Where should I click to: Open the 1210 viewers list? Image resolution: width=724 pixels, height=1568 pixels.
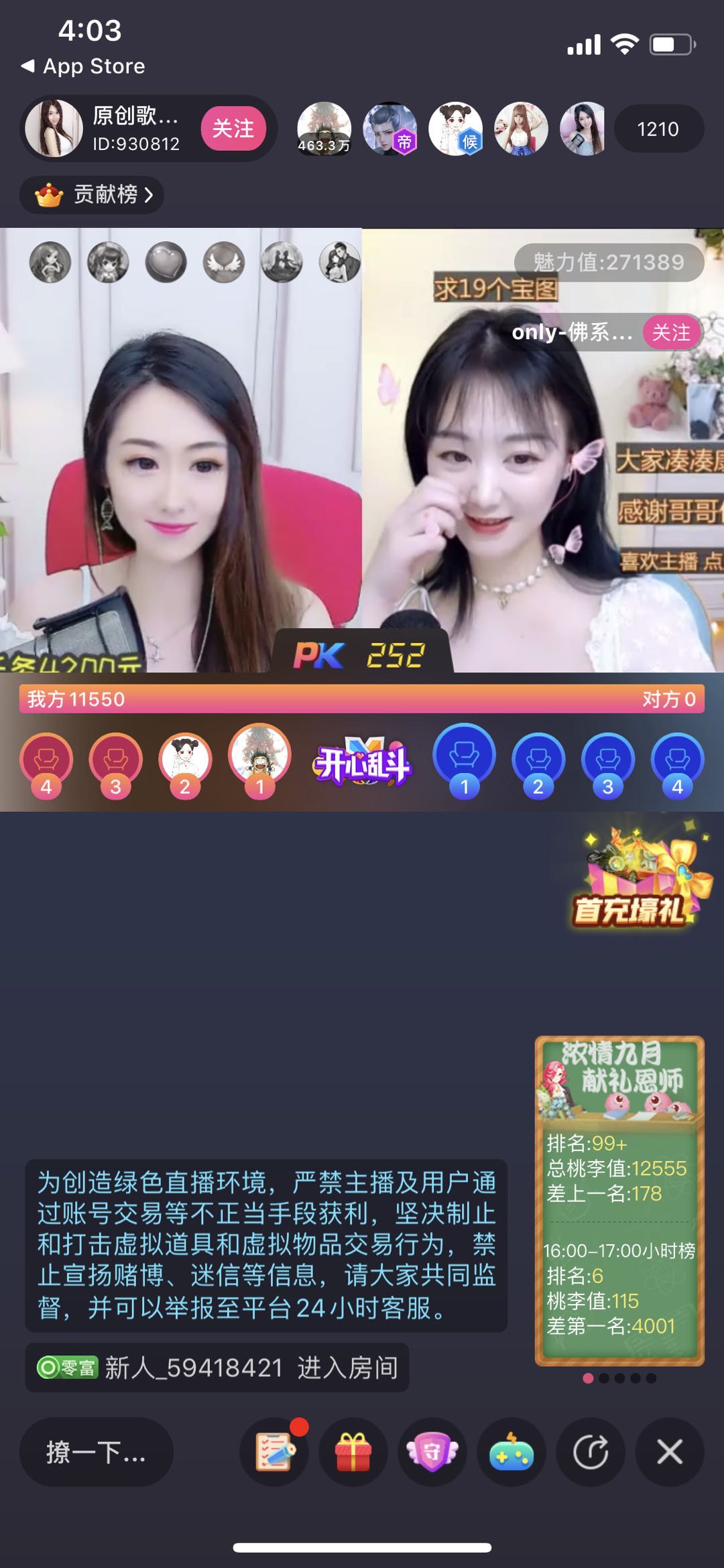(x=657, y=129)
